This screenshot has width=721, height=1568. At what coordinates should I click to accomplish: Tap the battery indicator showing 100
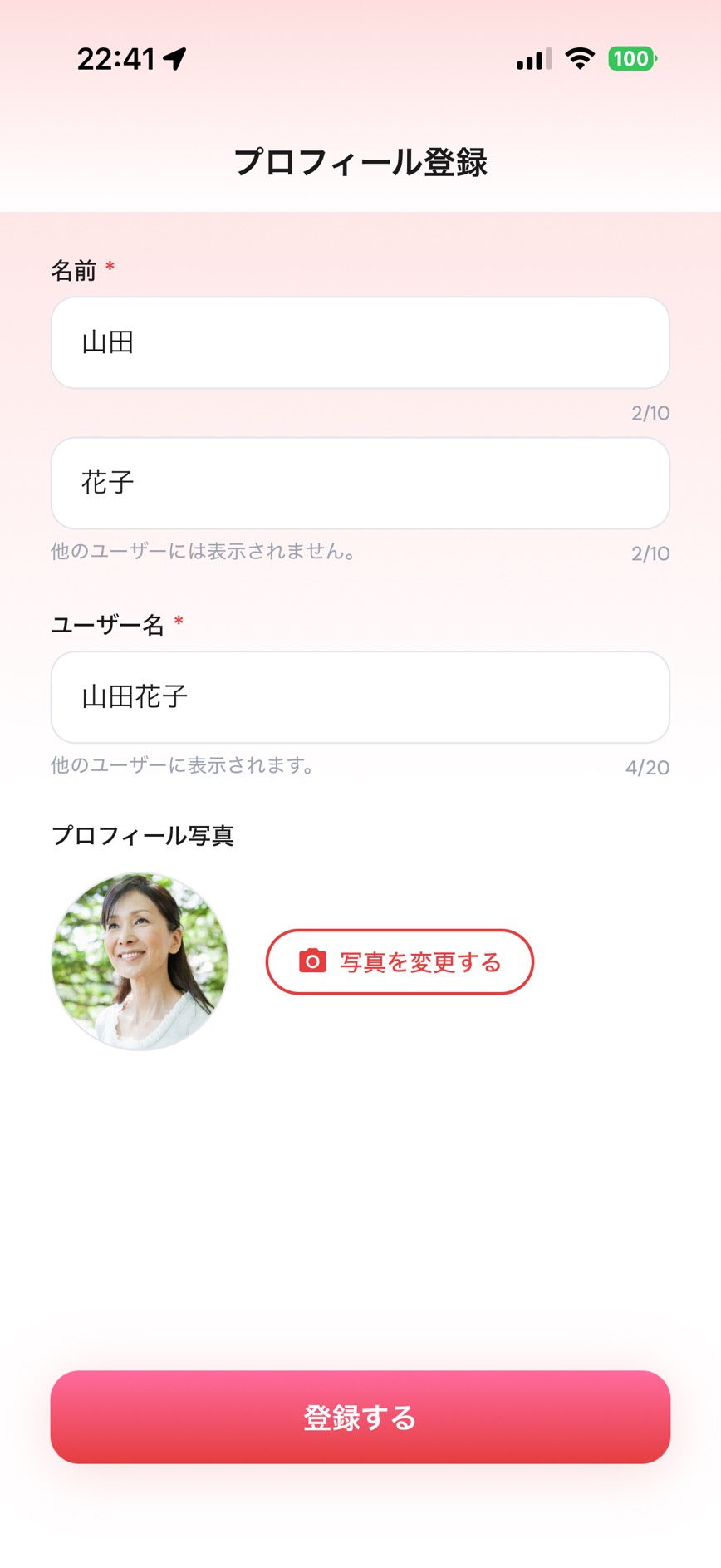[630, 58]
